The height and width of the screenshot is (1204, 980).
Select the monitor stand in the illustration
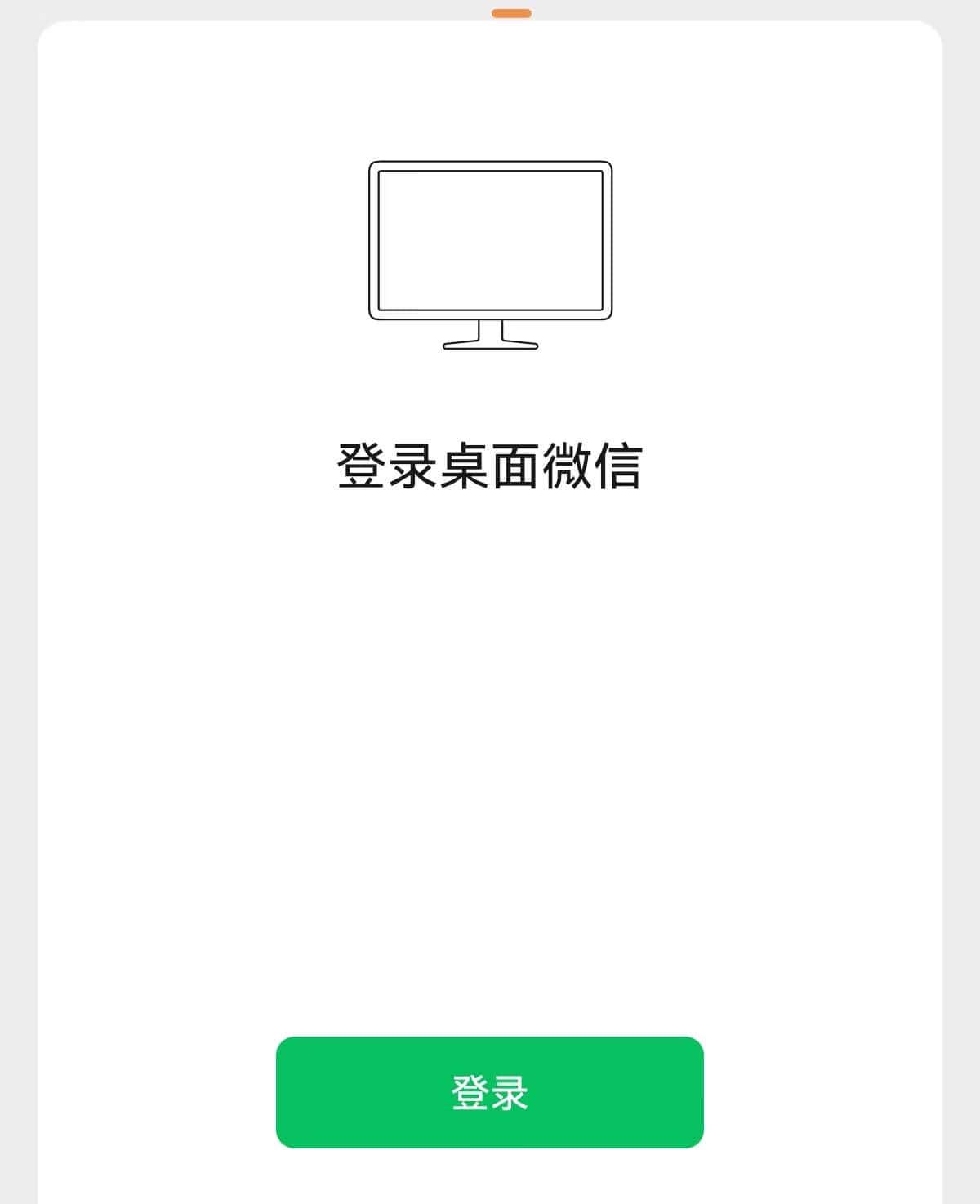point(490,335)
